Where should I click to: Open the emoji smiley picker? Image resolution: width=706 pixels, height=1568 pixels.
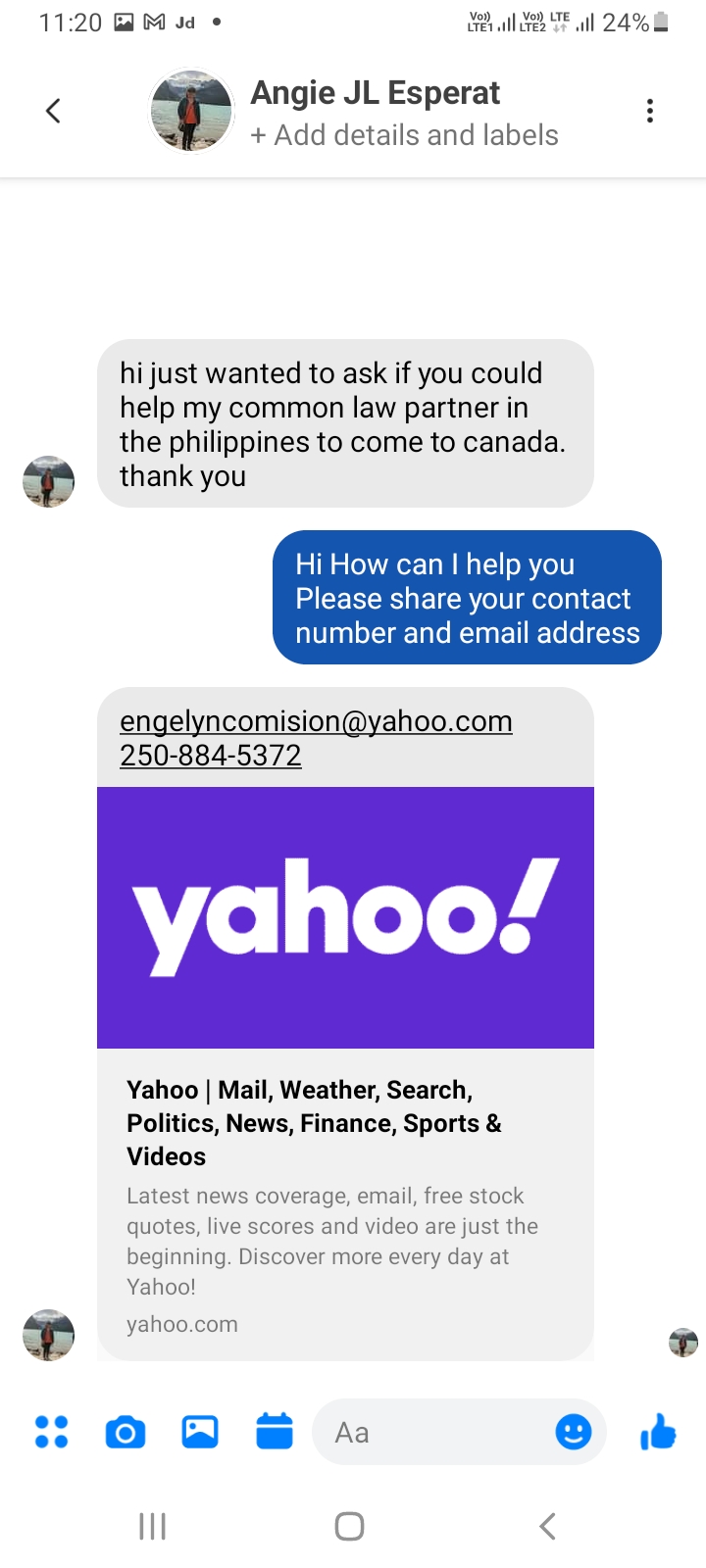[574, 1432]
